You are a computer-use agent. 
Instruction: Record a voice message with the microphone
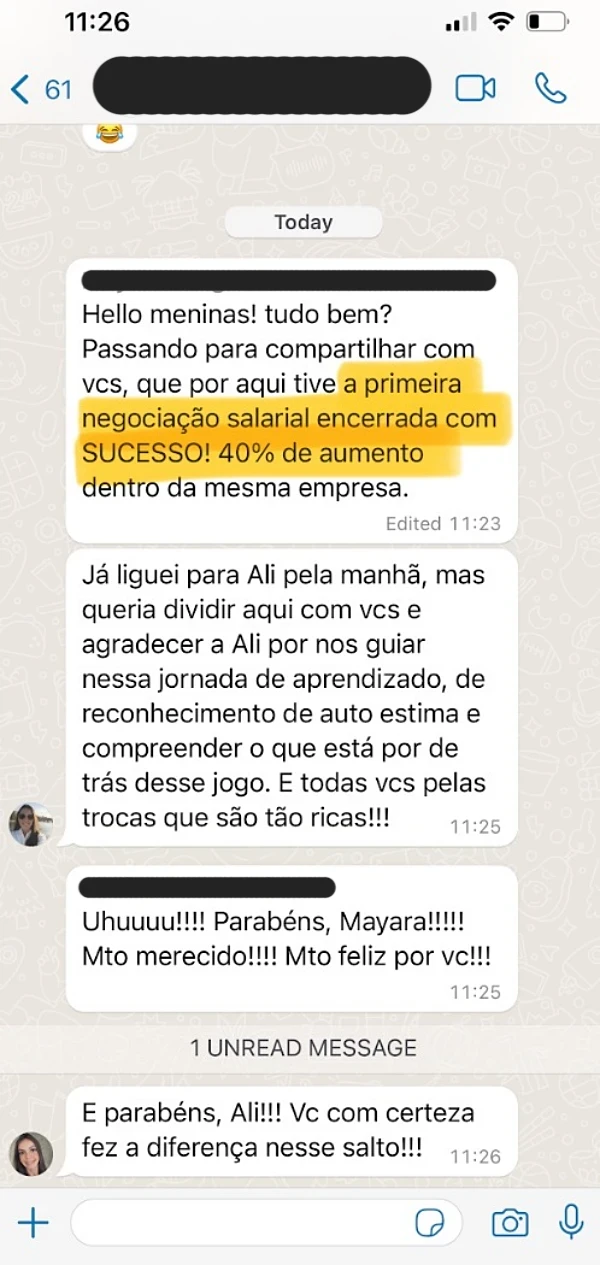tap(571, 1222)
